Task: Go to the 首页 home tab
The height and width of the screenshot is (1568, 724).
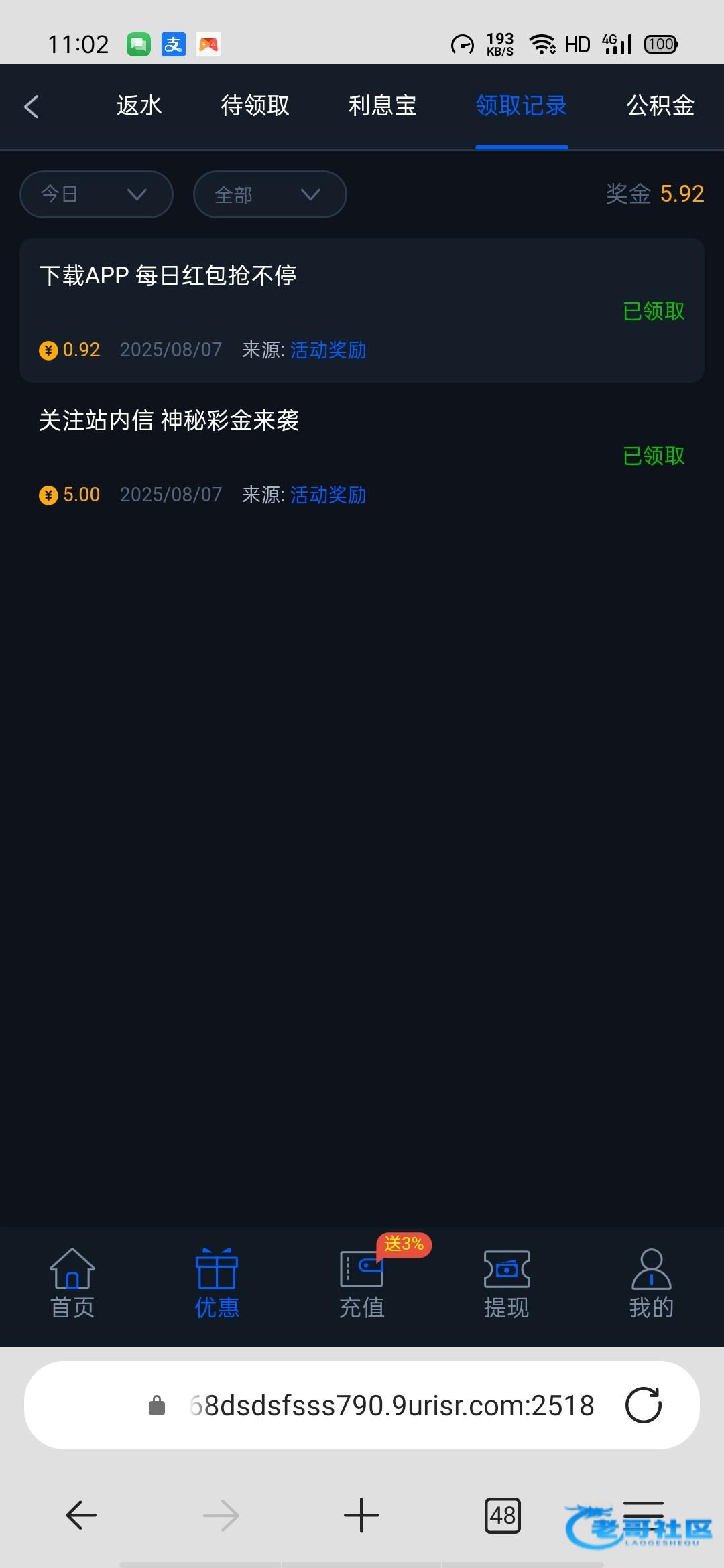Action: point(72,1283)
